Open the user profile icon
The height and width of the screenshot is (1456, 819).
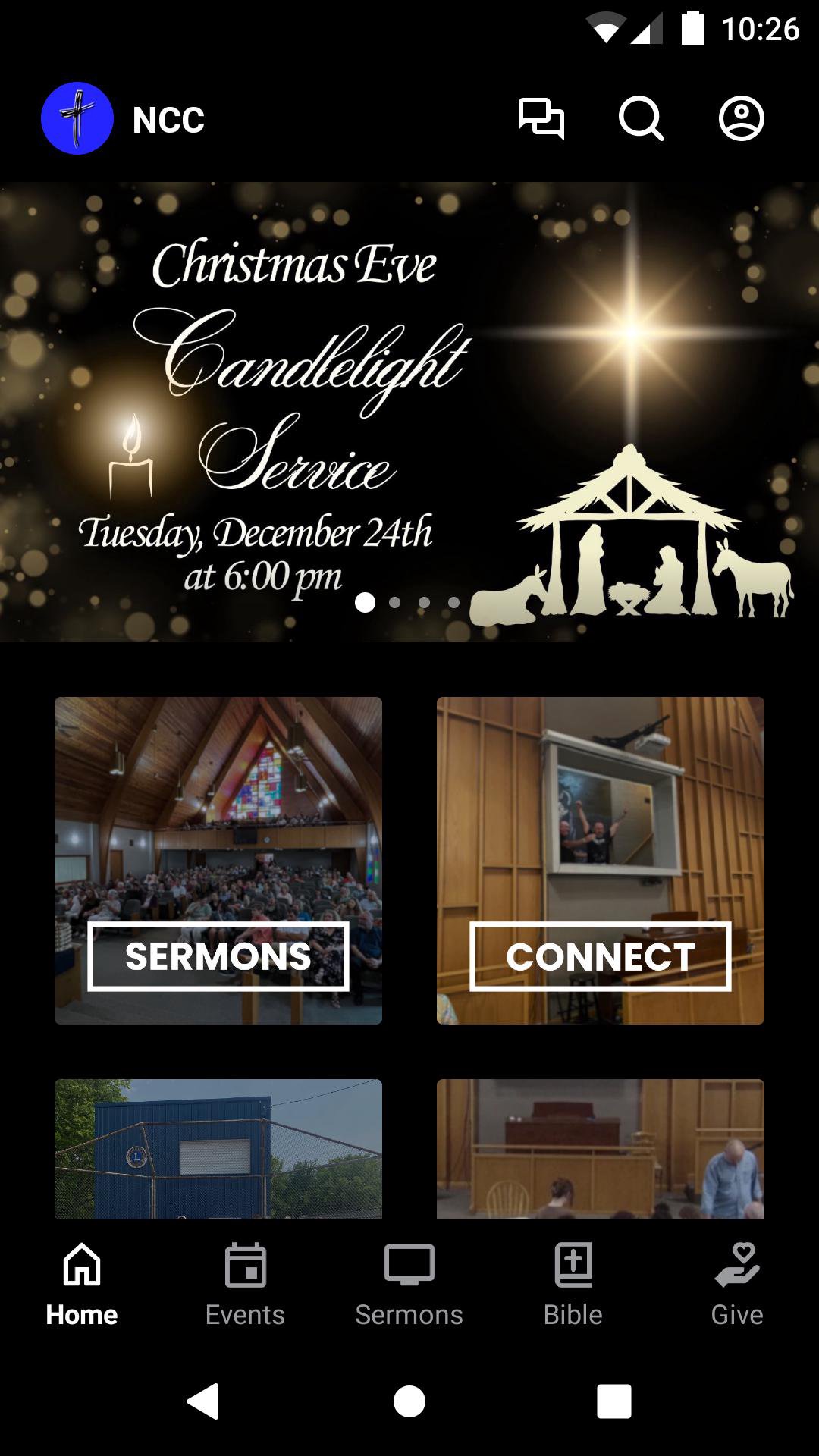tap(741, 119)
